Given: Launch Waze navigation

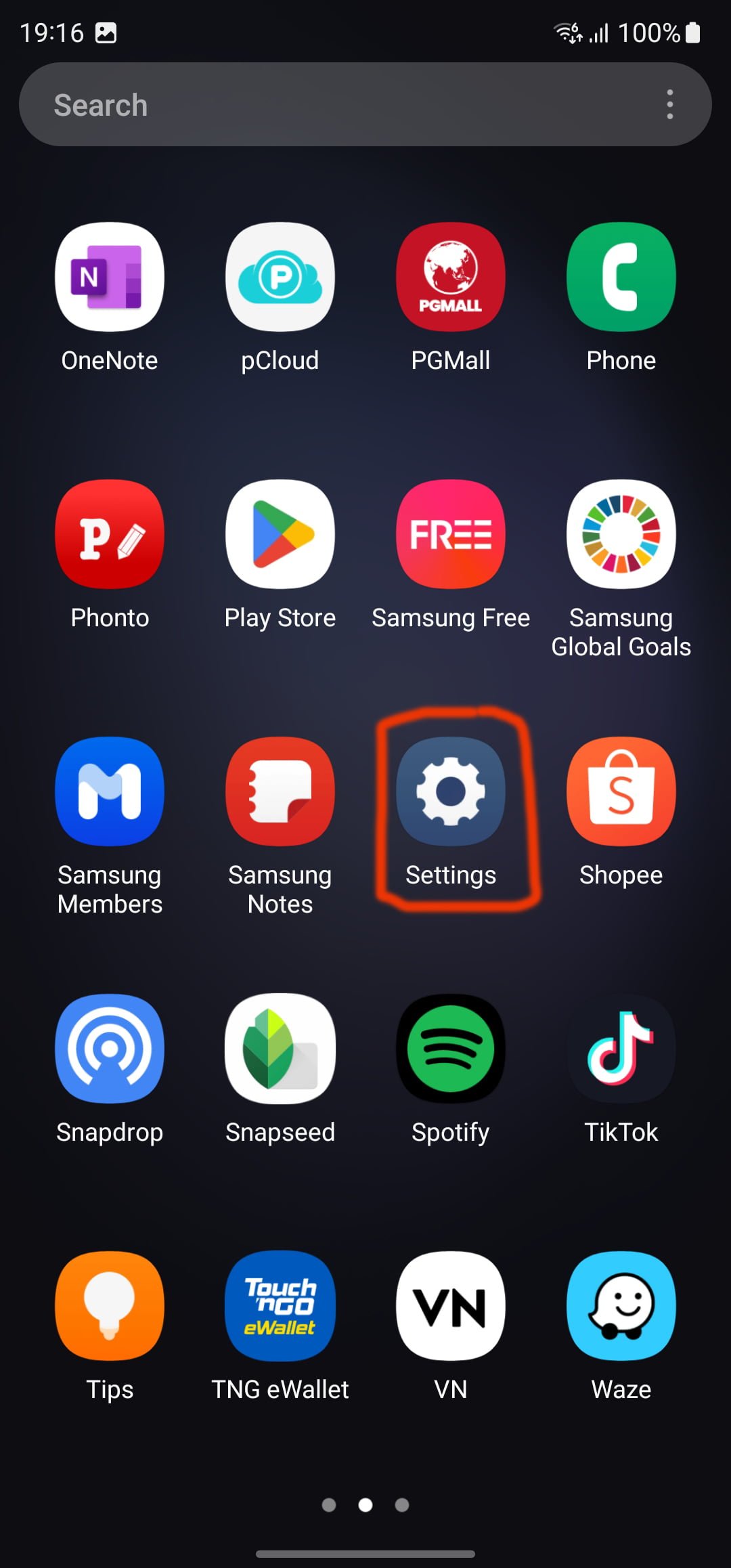Looking at the screenshot, I should [x=621, y=1307].
